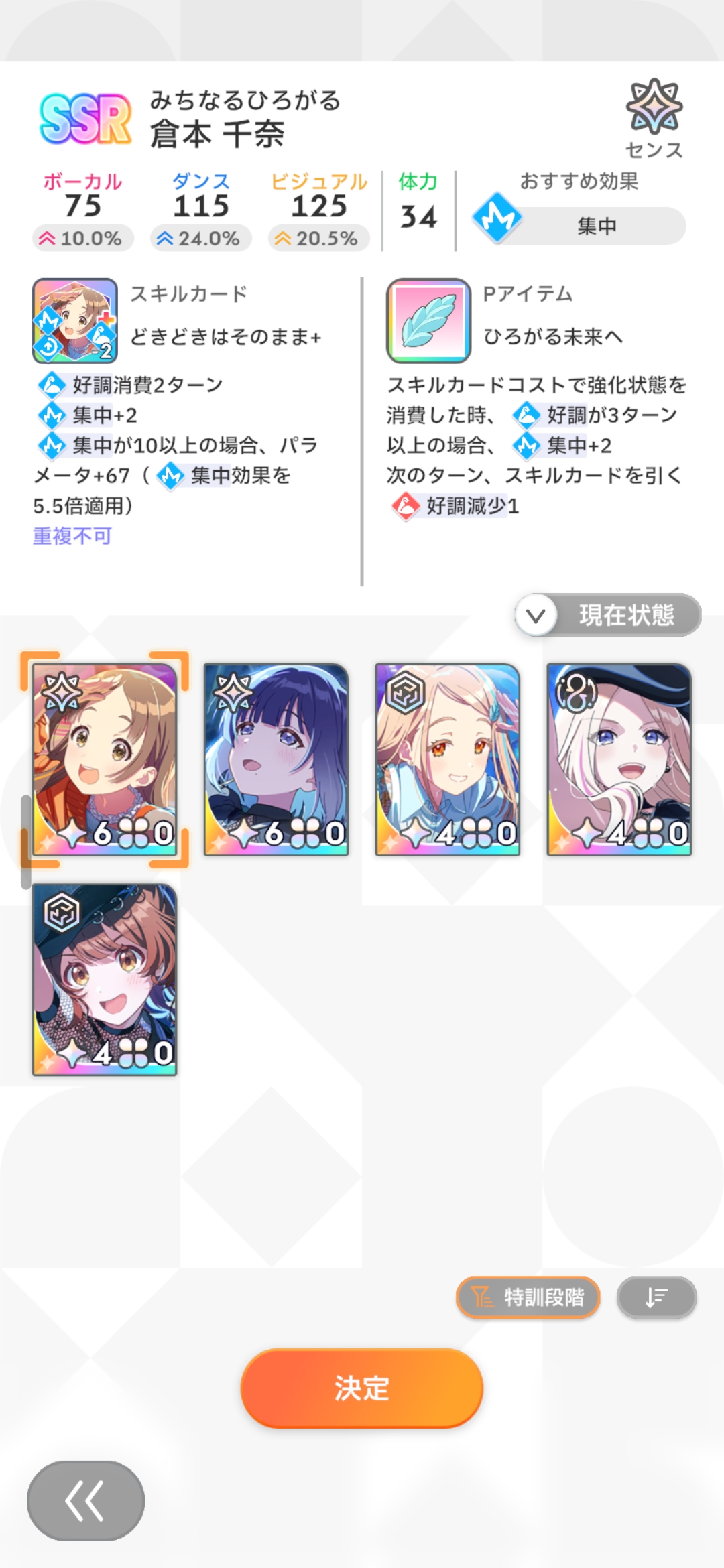This screenshot has height=1568, width=724.
Task: View the どきどきはそのまま+ skill card icon
Action: click(75, 320)
